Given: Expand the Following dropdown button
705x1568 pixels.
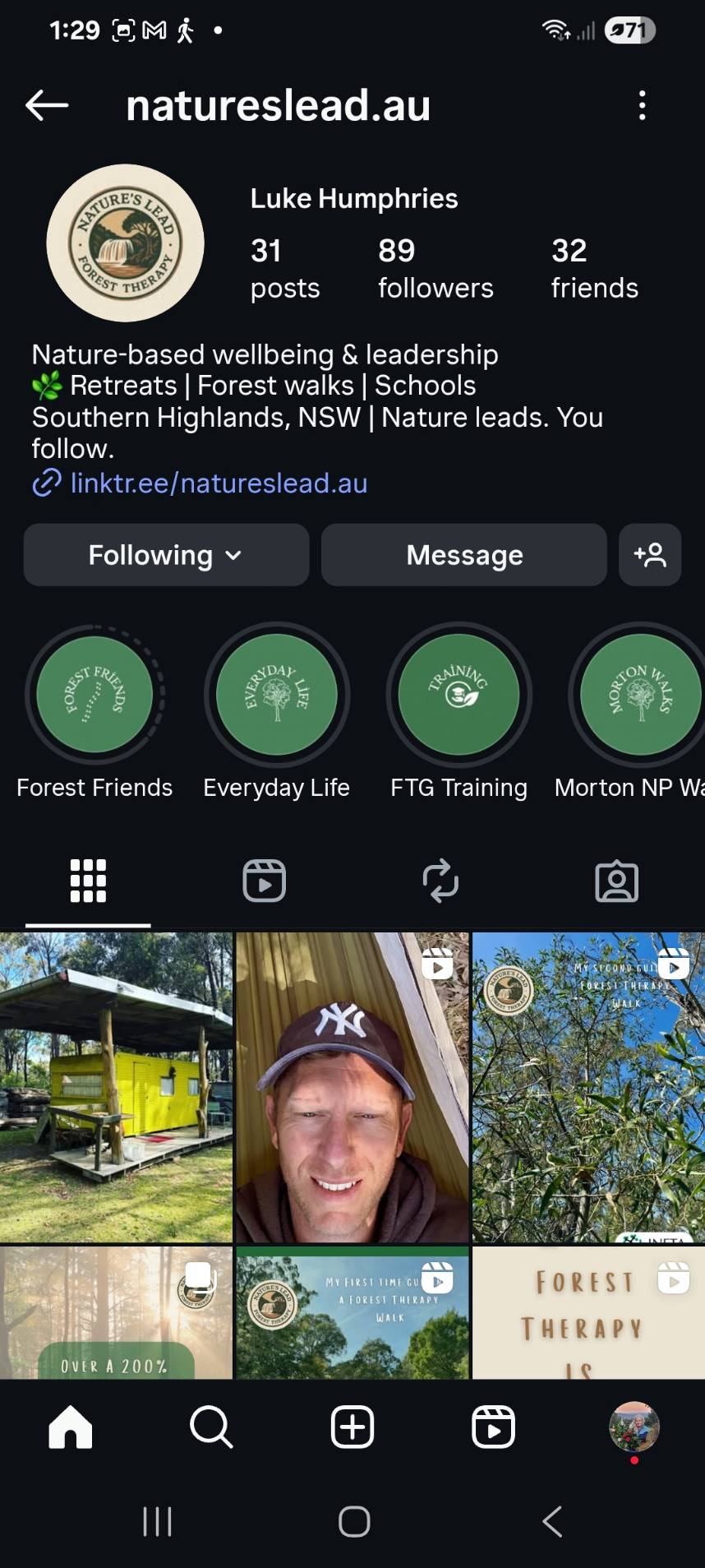Looking at the screenshot, I should (x=166, y=555).
